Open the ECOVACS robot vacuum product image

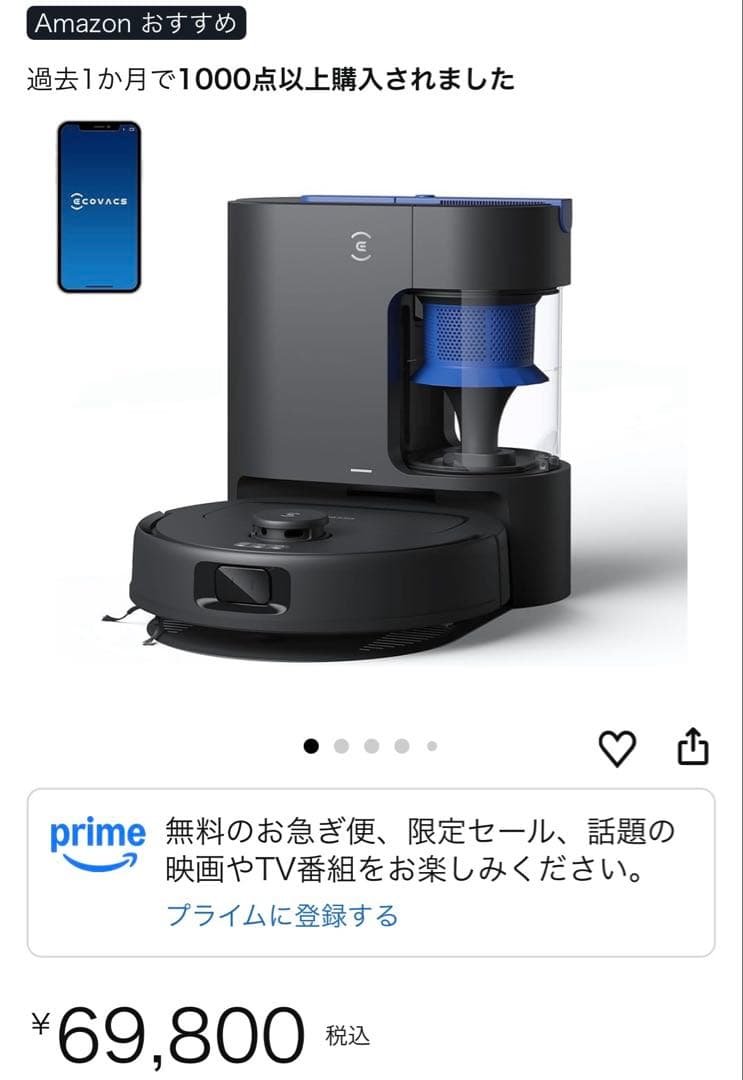coord(370,420)
